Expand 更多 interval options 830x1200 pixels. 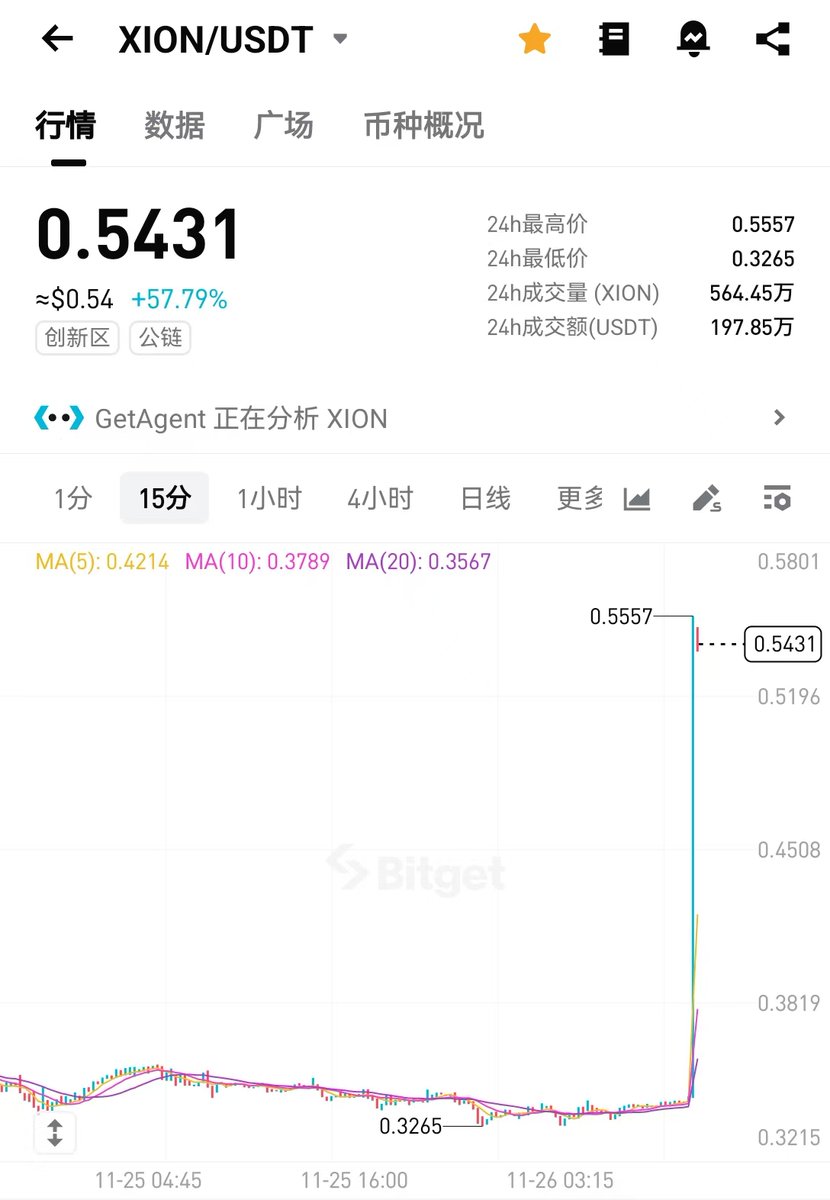580,498
